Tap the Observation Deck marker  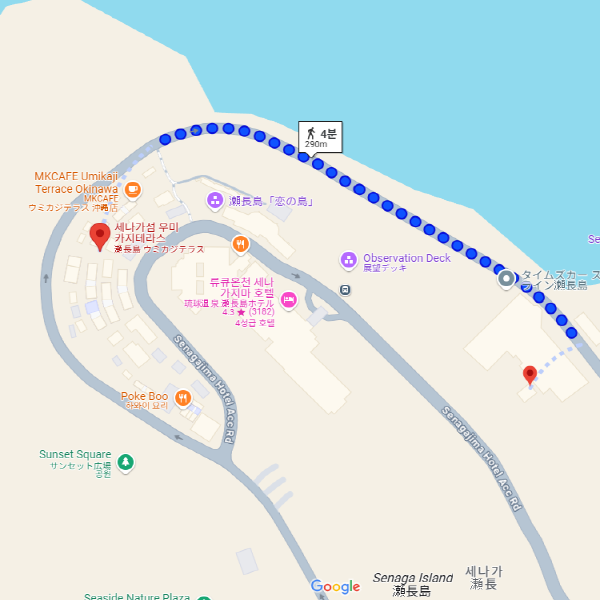pos(348,260)
